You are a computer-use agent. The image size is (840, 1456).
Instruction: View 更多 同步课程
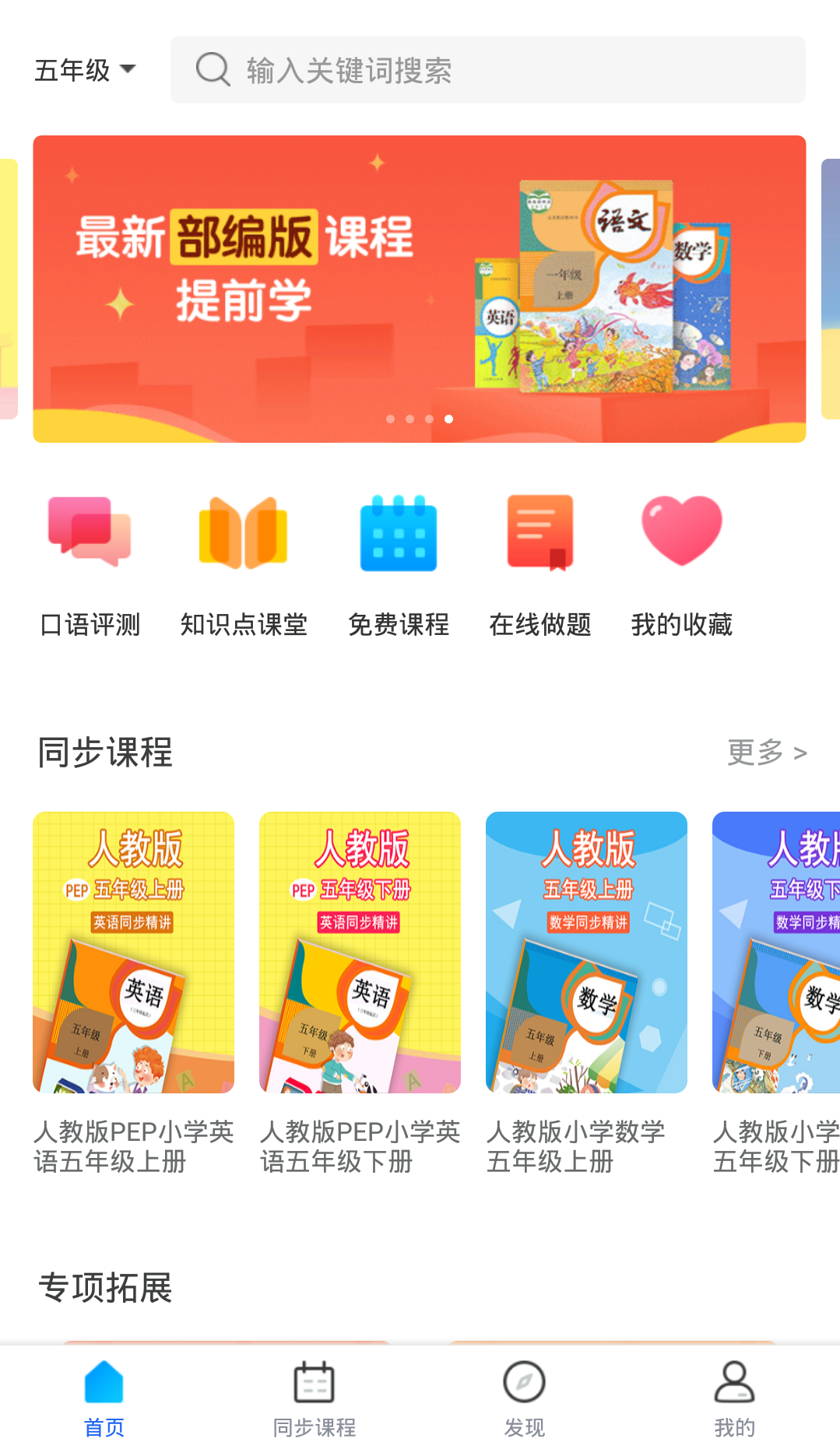(x=766, y=753)
